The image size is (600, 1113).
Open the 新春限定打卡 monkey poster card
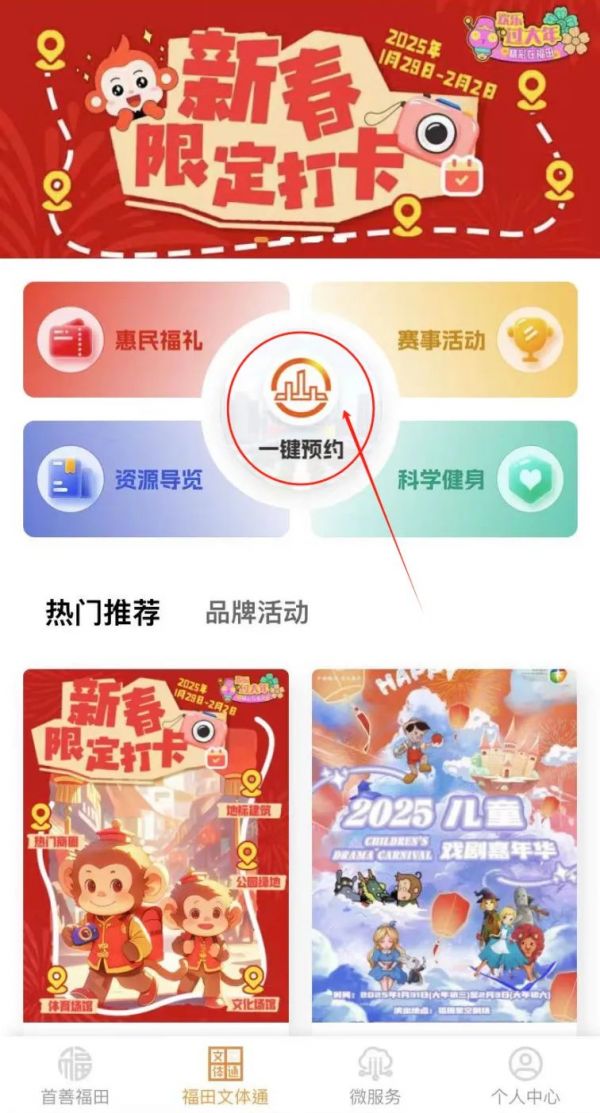[156, 845]
